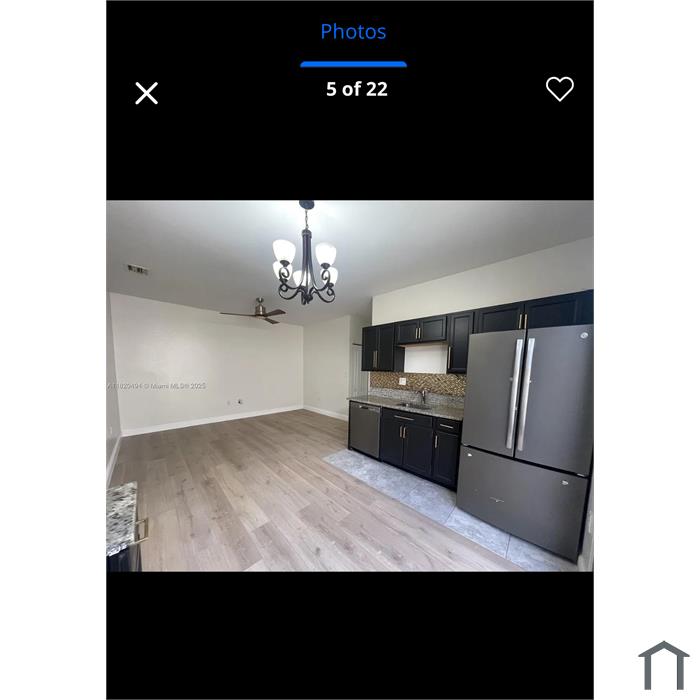The width and height of the screenshot is (700, 700).
Task: Close the photo viewer
Action: (147, 93)
